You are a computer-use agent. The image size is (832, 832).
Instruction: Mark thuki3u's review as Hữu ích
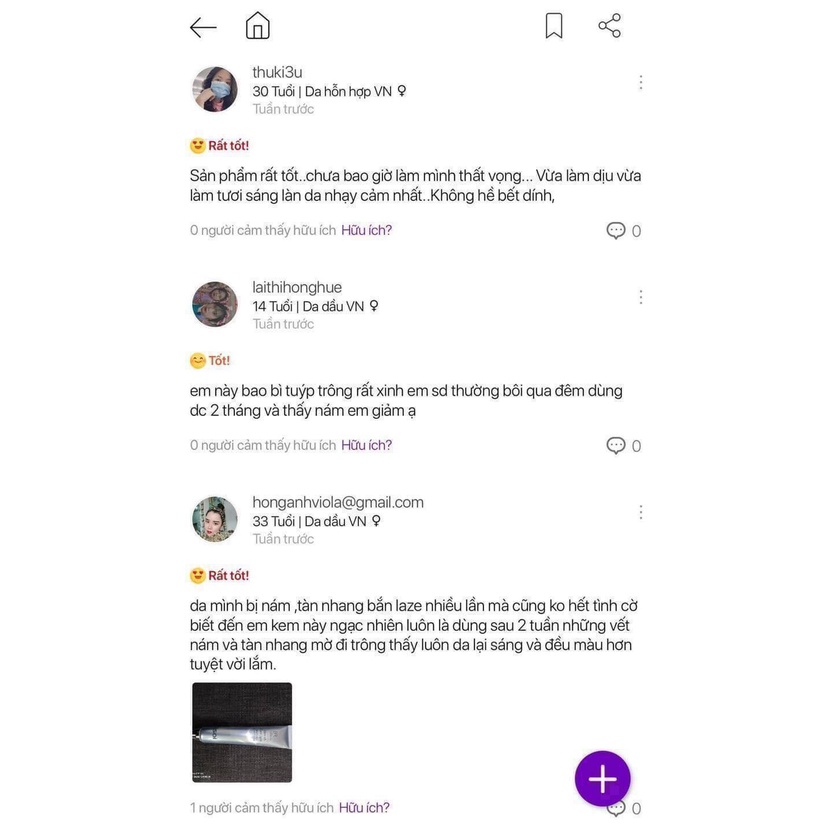pos(366,230)
